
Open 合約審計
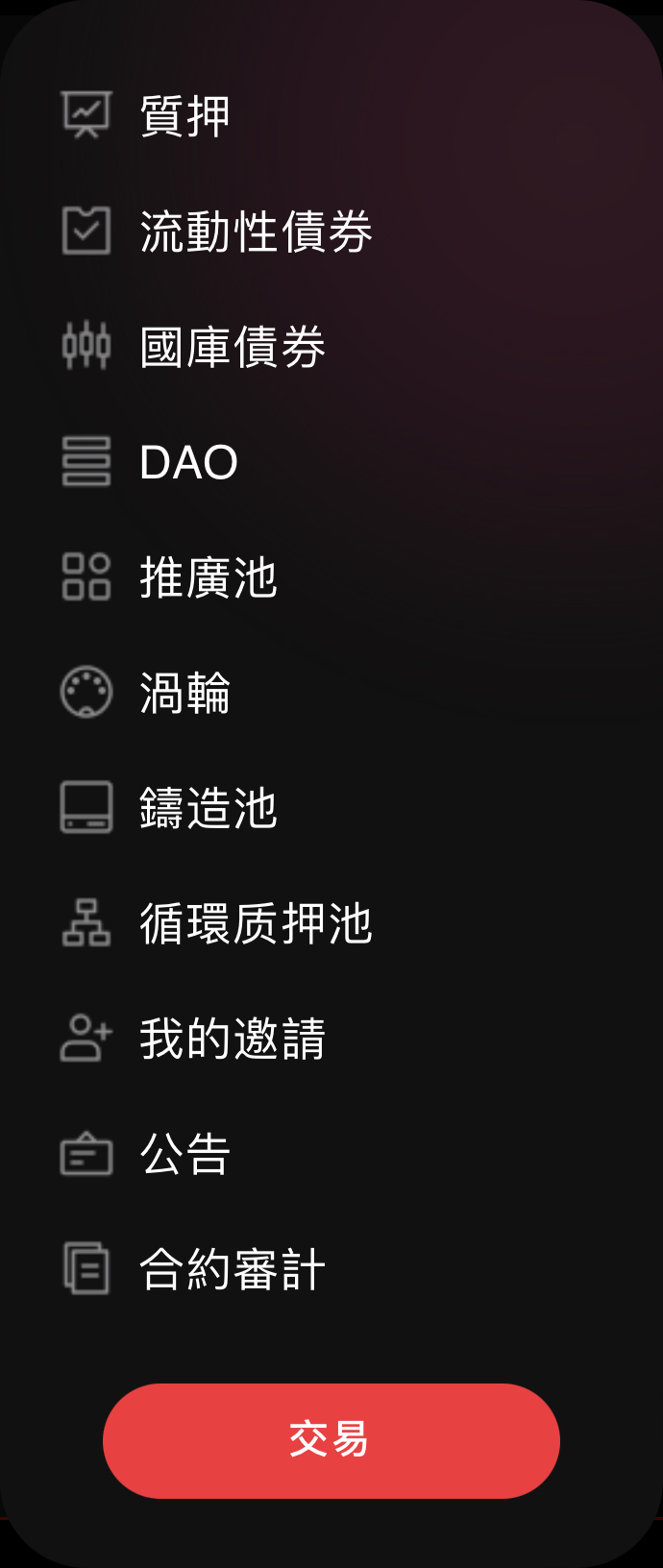[232, 1269]
